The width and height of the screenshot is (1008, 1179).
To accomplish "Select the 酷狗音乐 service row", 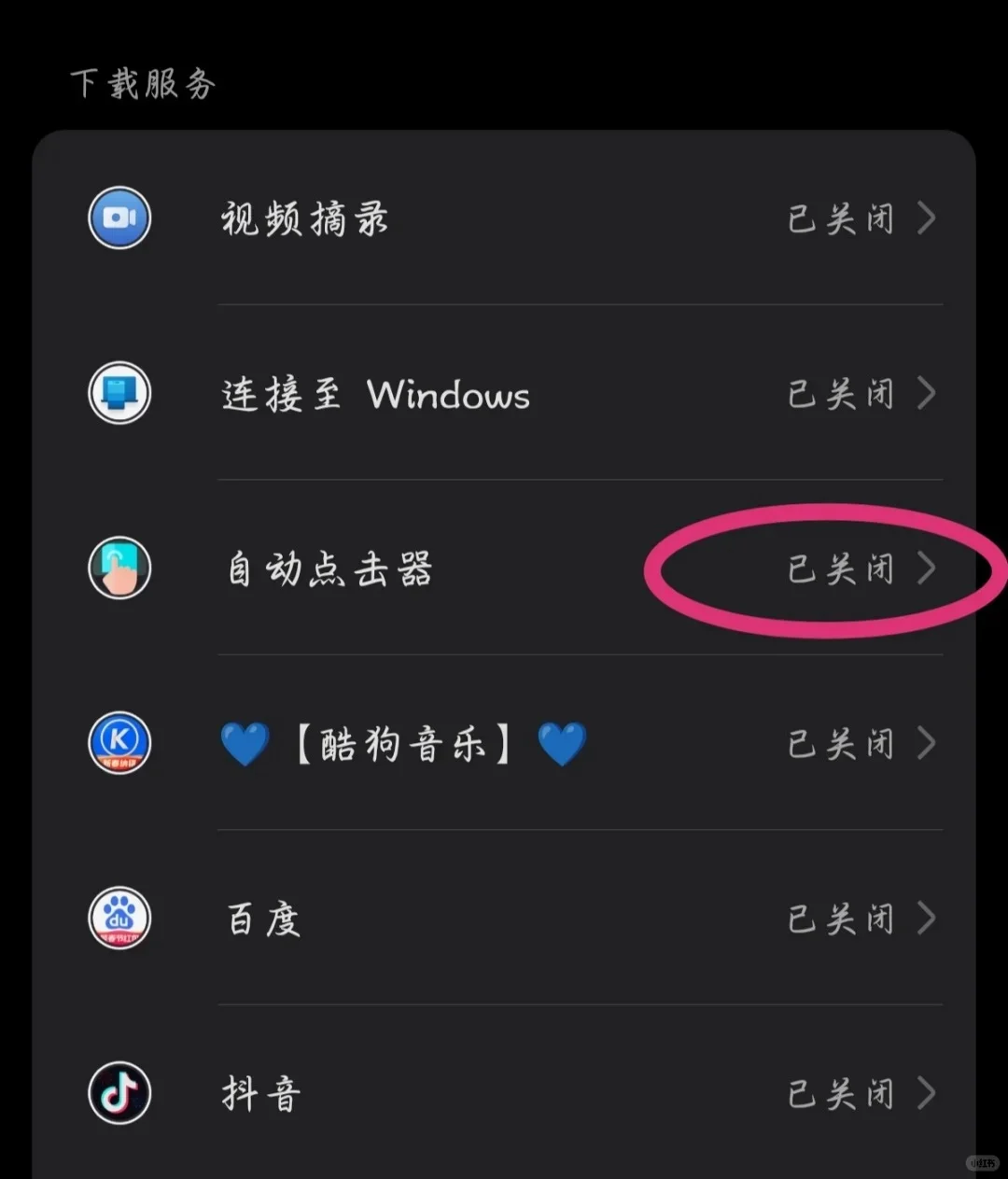I will (504, 744).
